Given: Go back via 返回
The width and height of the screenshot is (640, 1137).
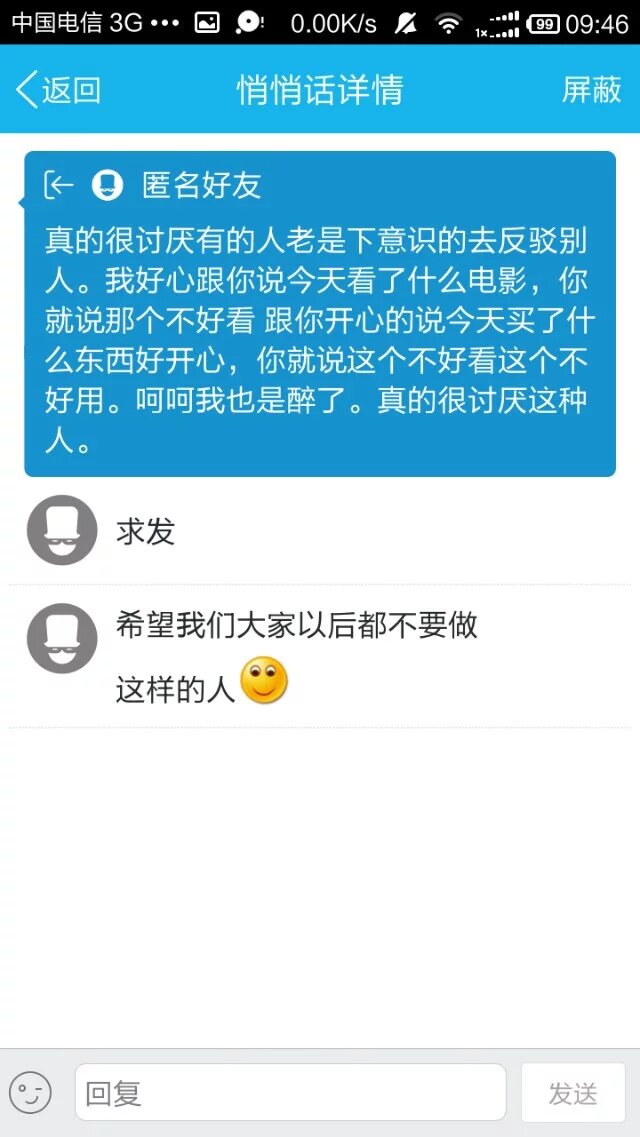Looking at the screenshot, I should point(58,90).
